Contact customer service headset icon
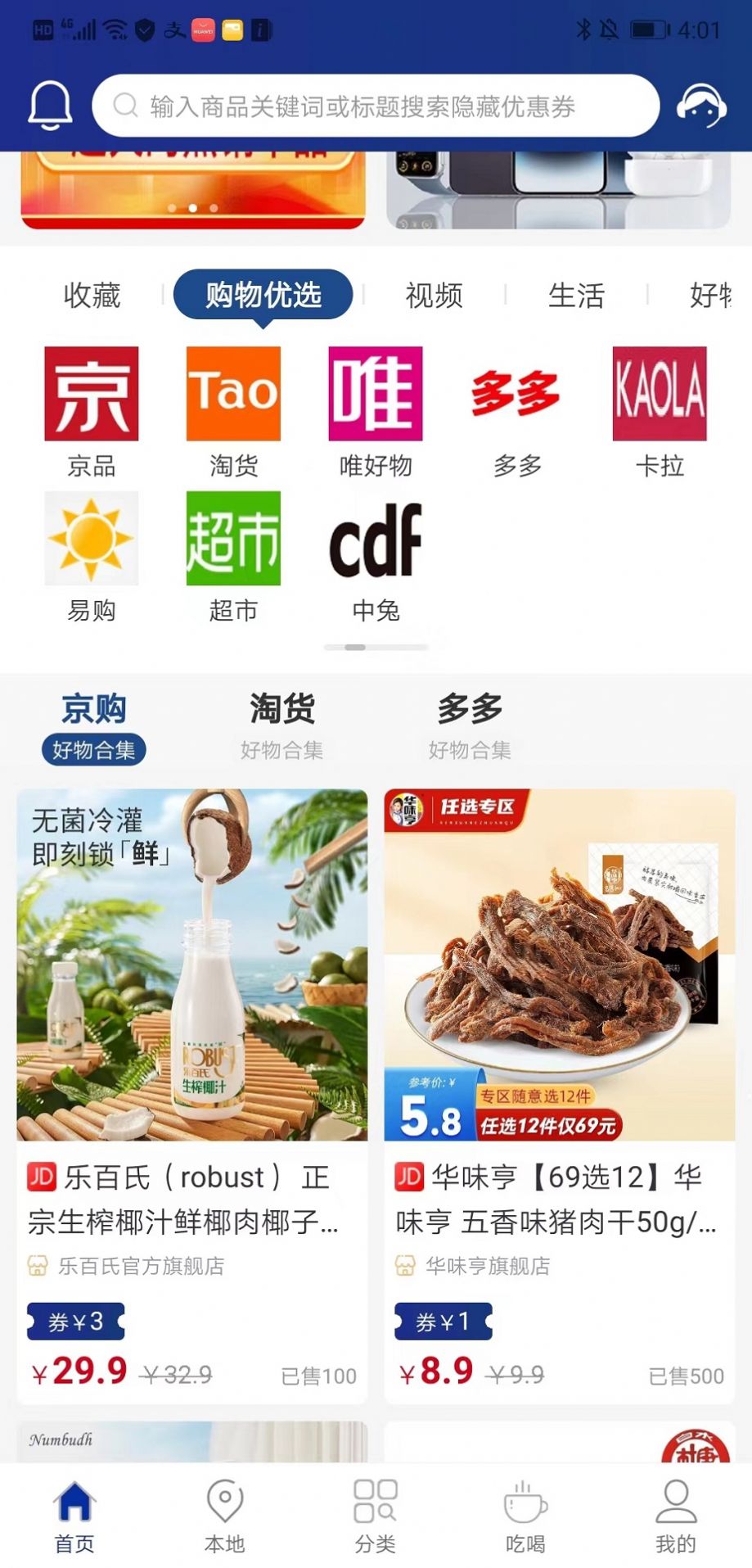 point(700,106)
